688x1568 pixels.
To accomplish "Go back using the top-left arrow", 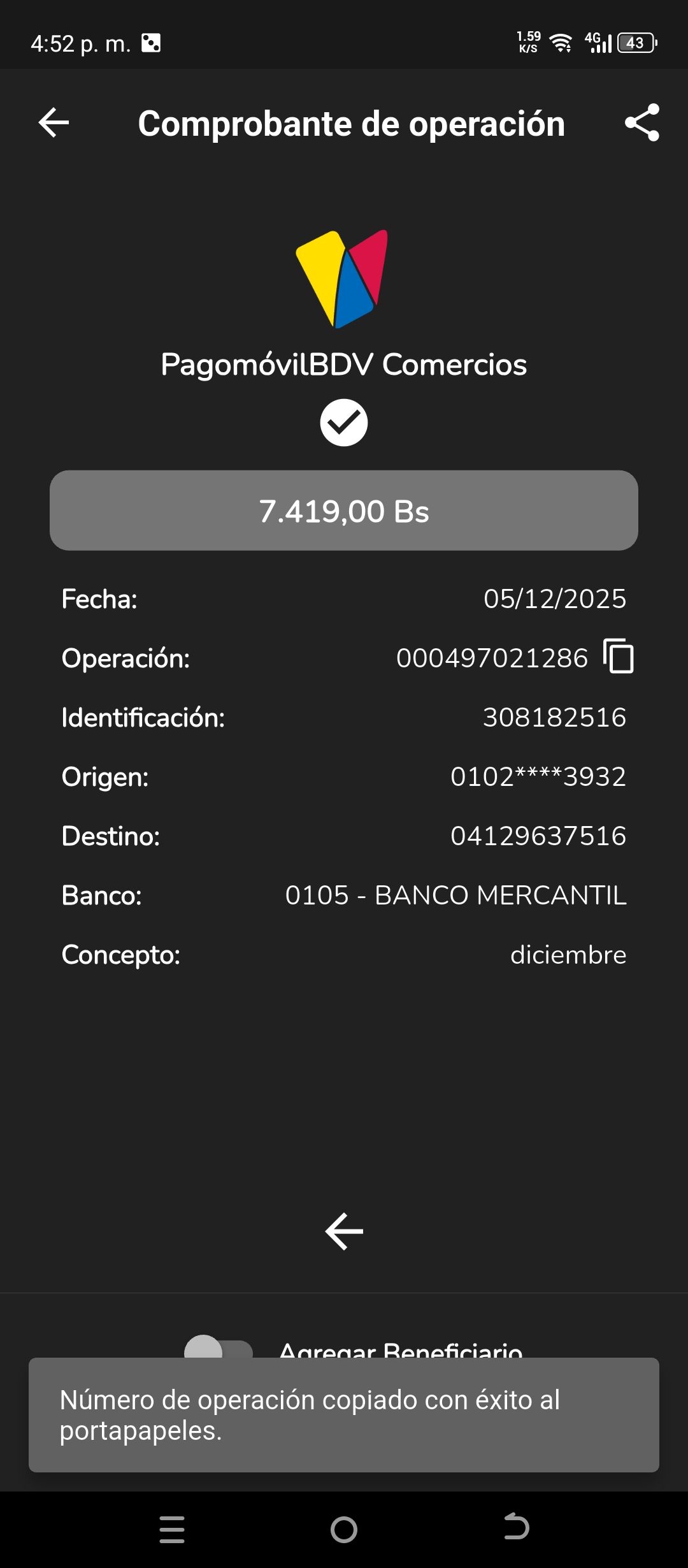I will coord(54,122).
